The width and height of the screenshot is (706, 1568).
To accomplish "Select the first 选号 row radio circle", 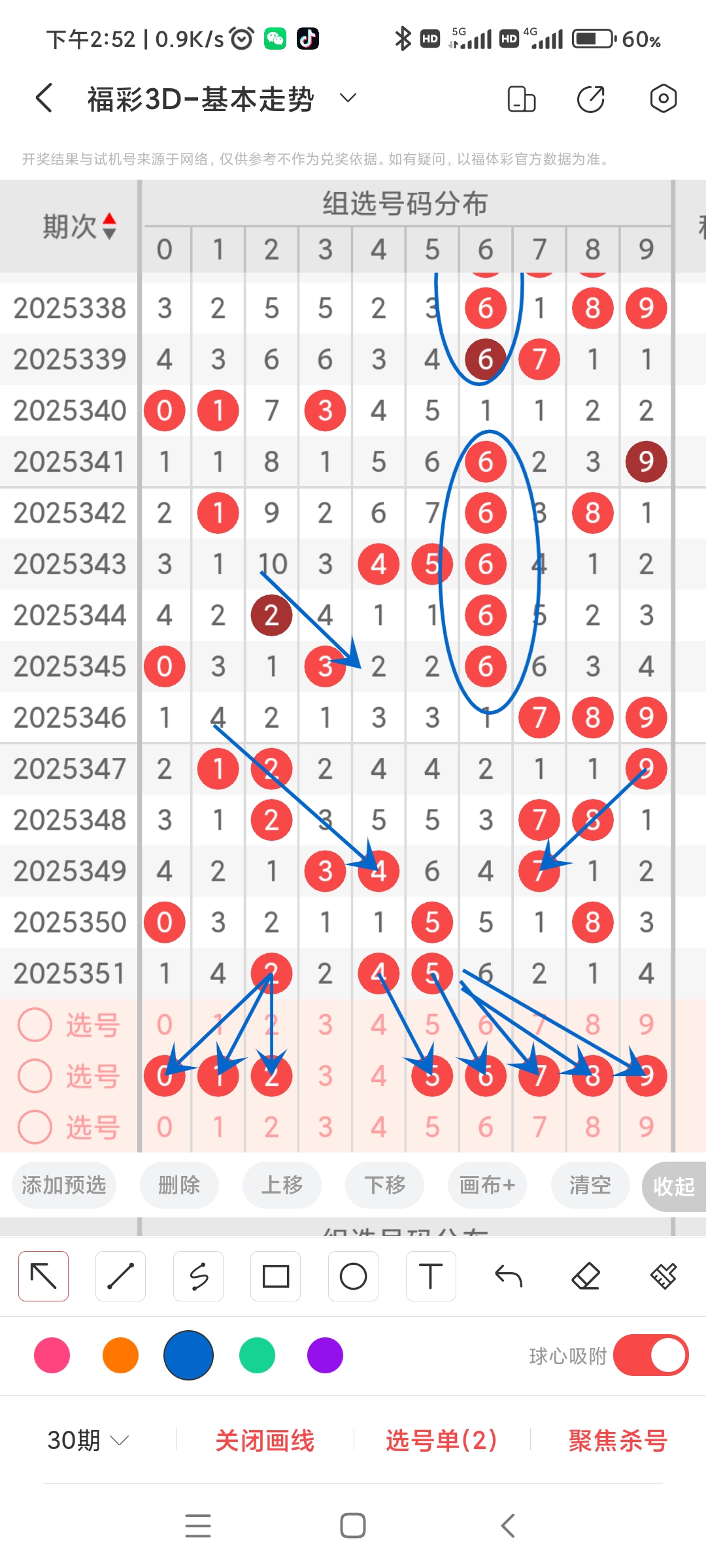I will coord(34,1025).
